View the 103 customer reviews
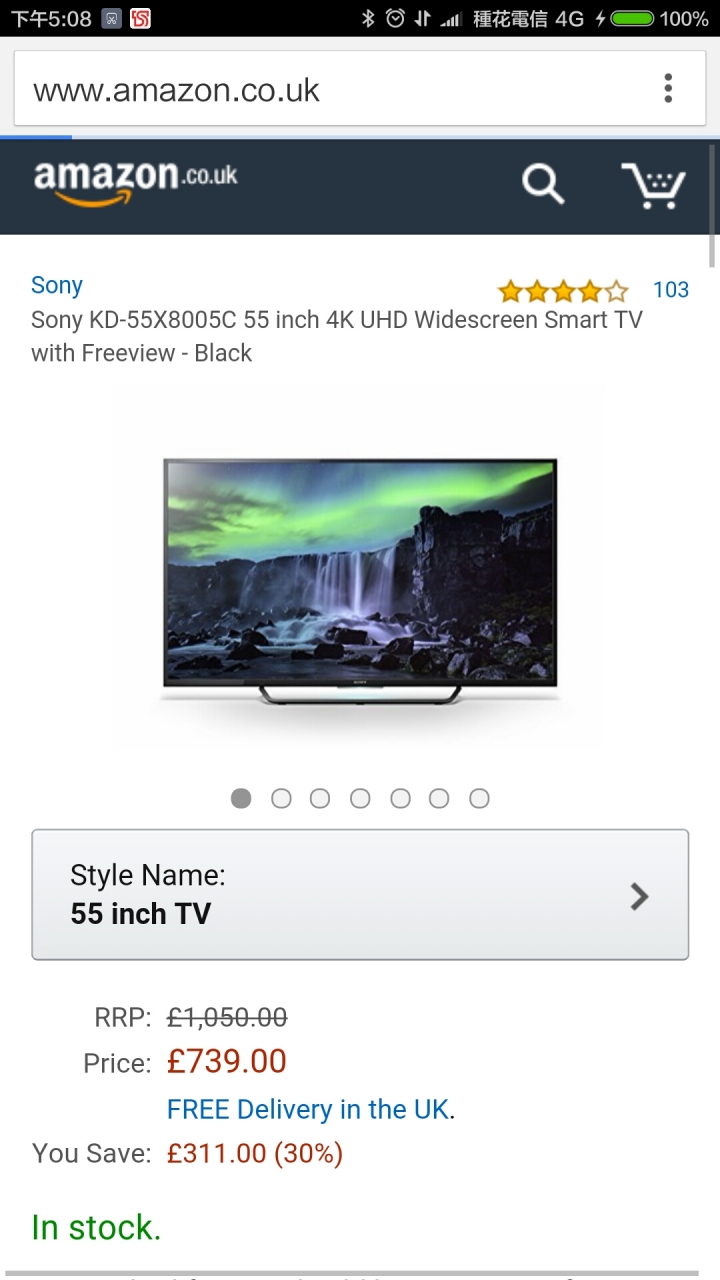The width and height of the screenshot is (720, 1280). click(x=670, y=290)
